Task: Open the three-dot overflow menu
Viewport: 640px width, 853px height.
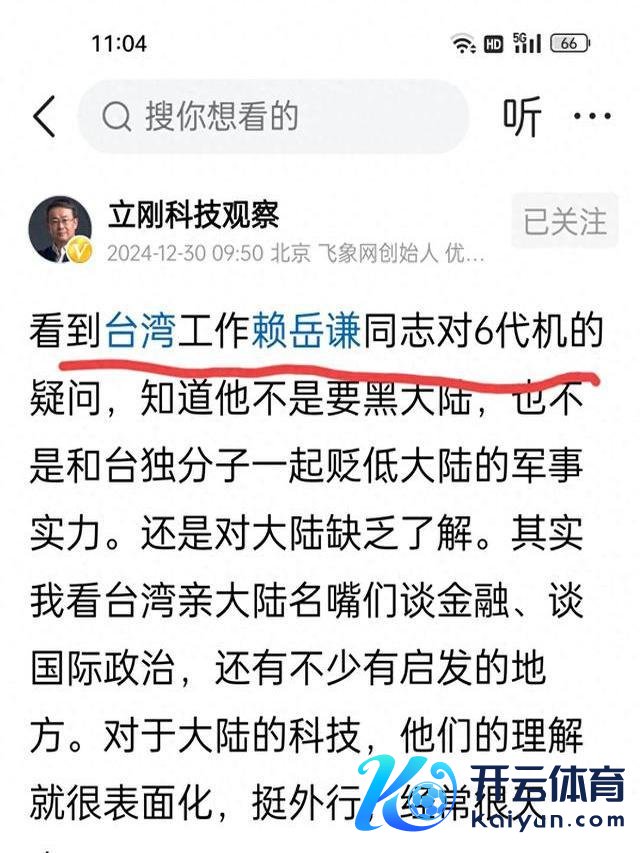Action: tap(599, 117)
